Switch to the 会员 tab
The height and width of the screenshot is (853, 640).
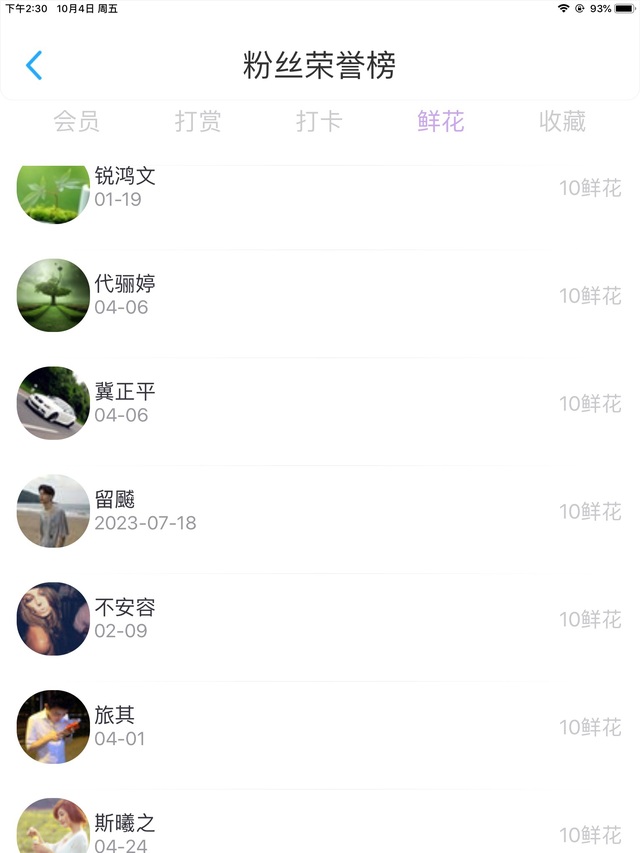tap(76, 122)
